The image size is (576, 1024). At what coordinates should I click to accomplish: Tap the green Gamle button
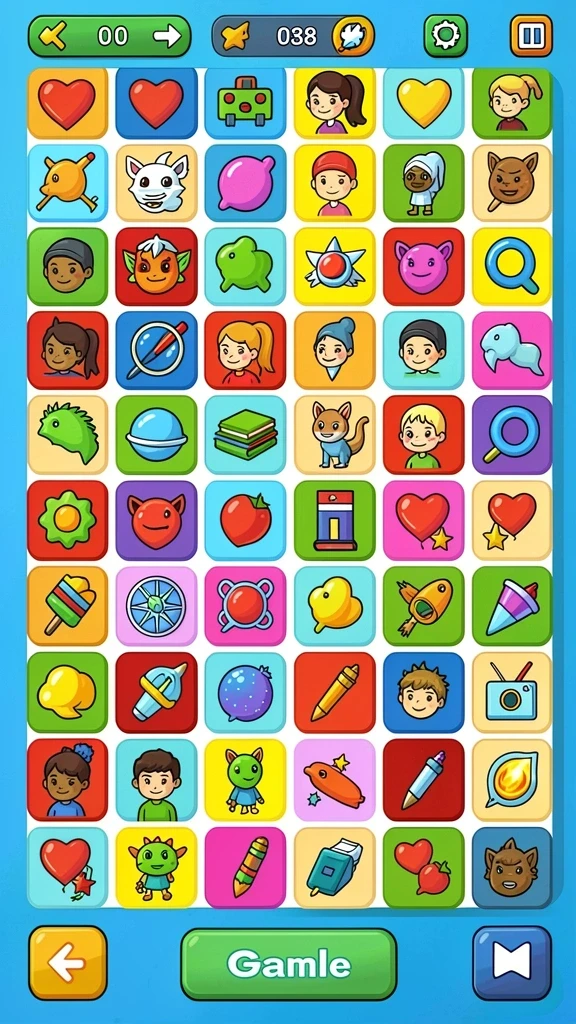point(289,964)
